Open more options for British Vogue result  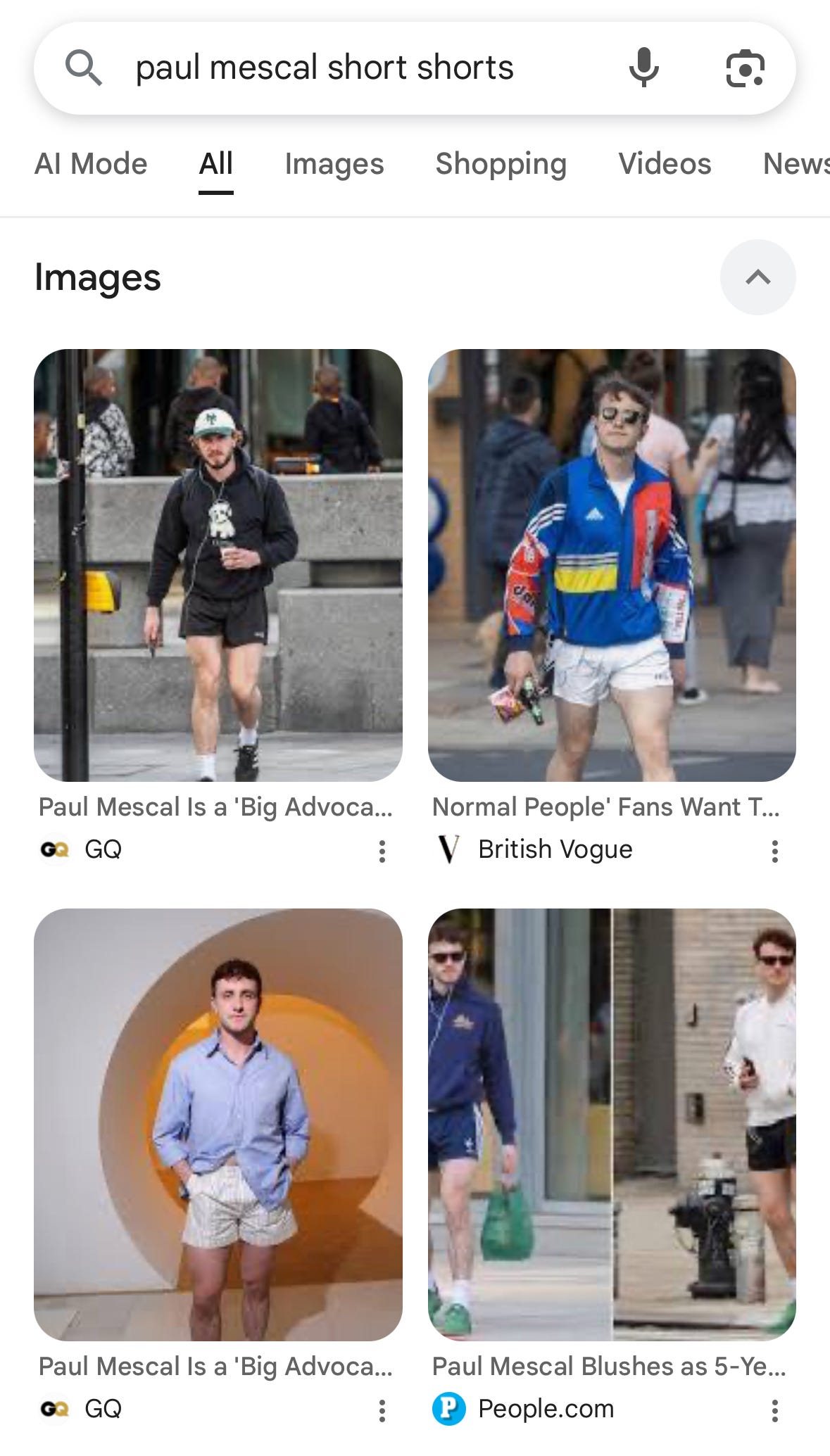(x=774, y=852)
